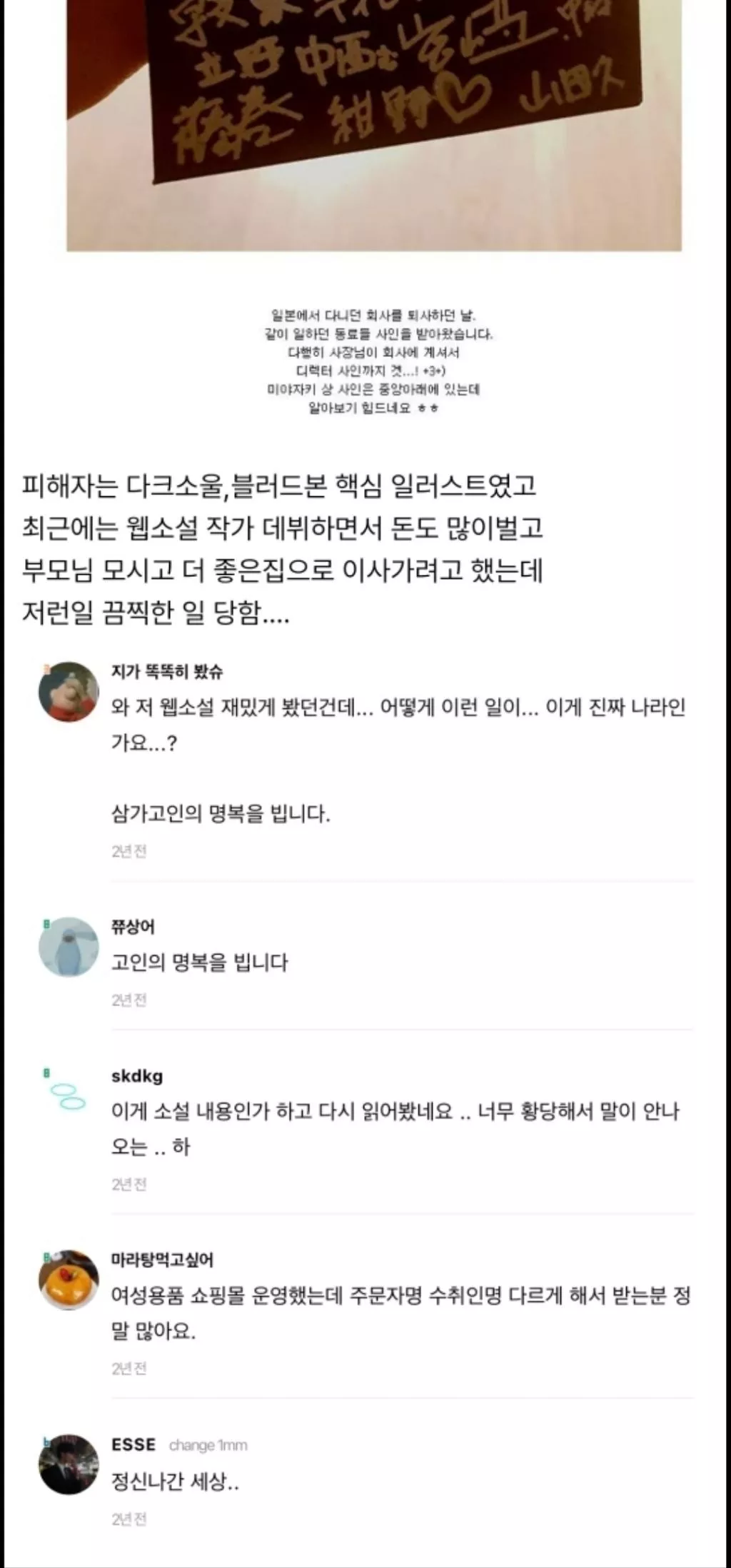Open 쮸상어's profile picture

point(69,947)
